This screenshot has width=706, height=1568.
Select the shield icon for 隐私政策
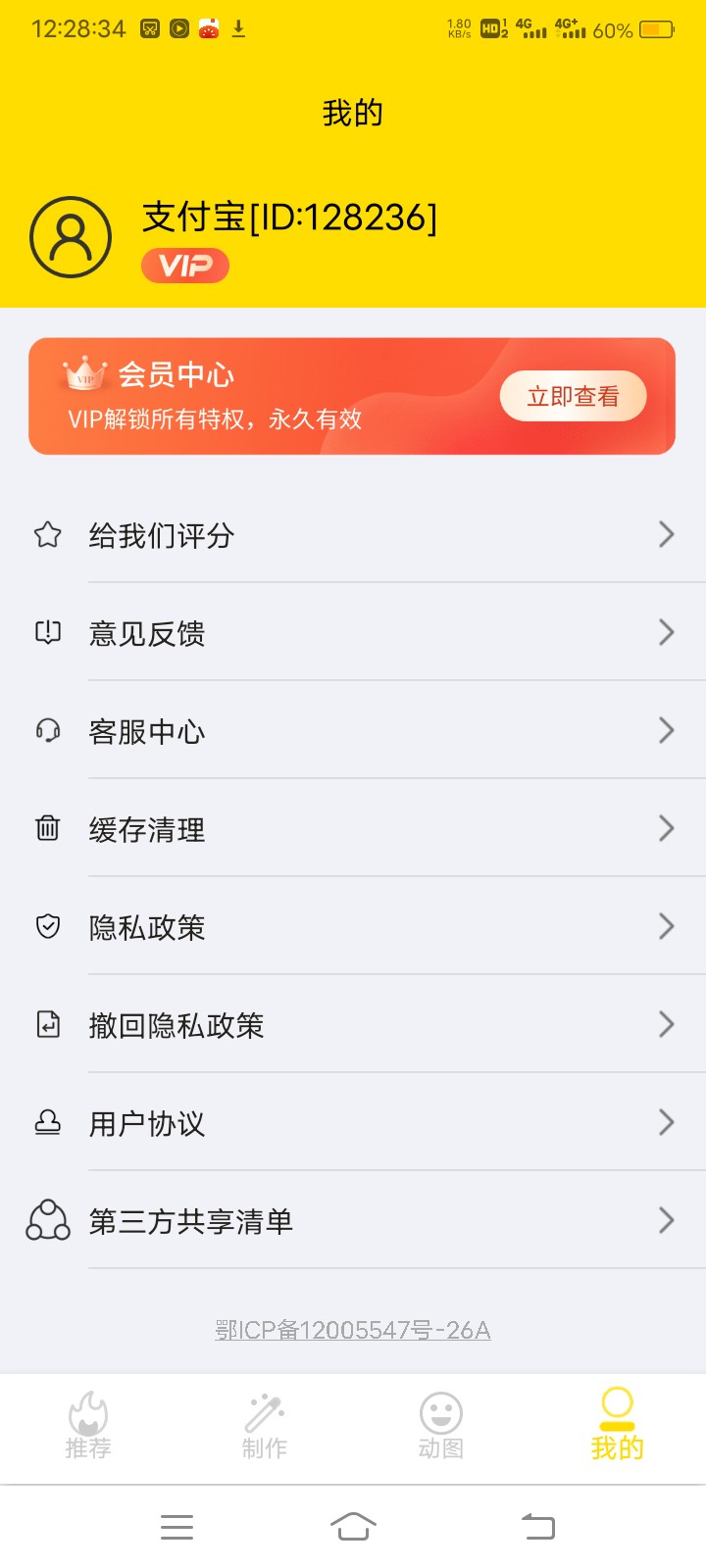[x=47, y=926]
